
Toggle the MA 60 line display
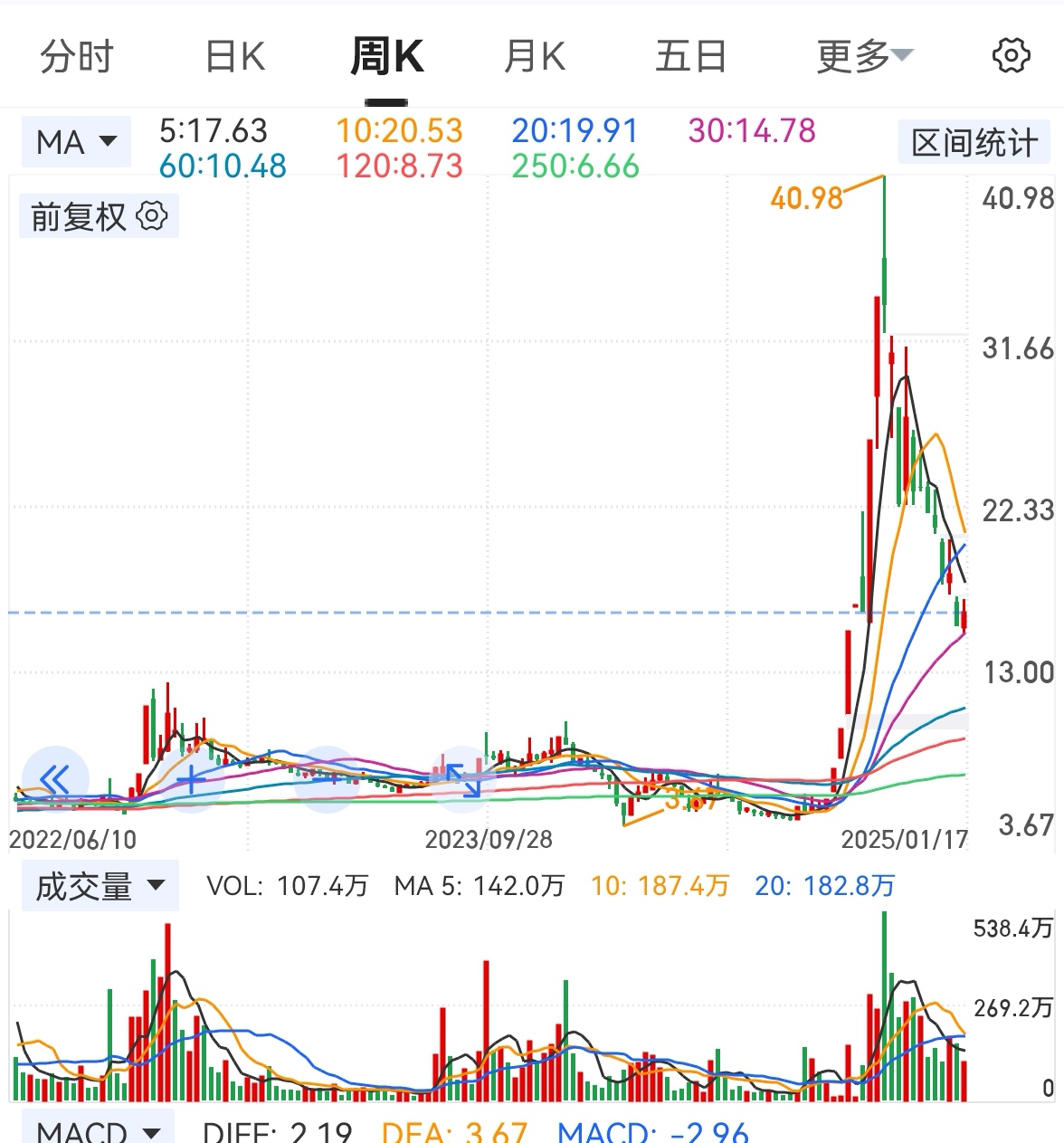[x=222, y=167]
